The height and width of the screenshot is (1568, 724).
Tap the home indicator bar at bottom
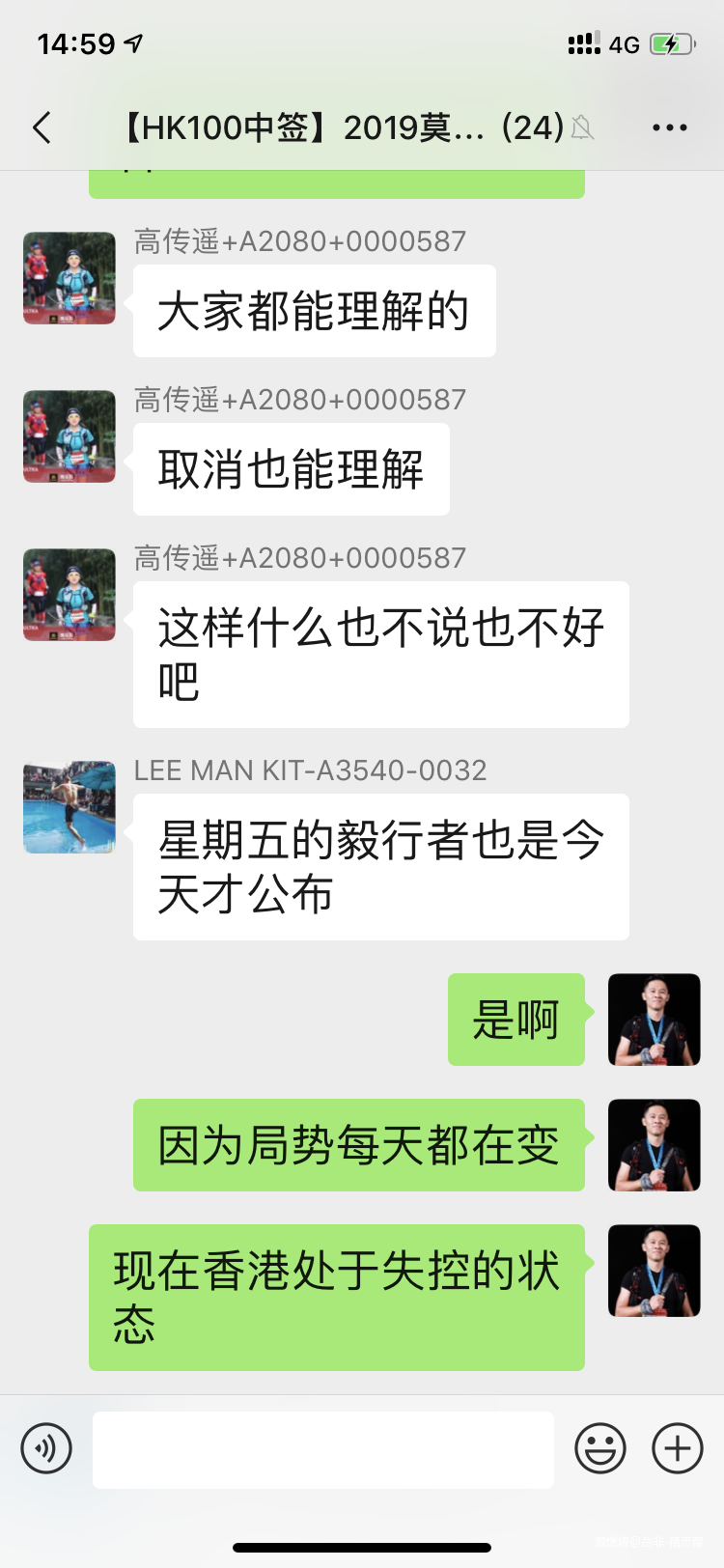[x=362, y=1547]
